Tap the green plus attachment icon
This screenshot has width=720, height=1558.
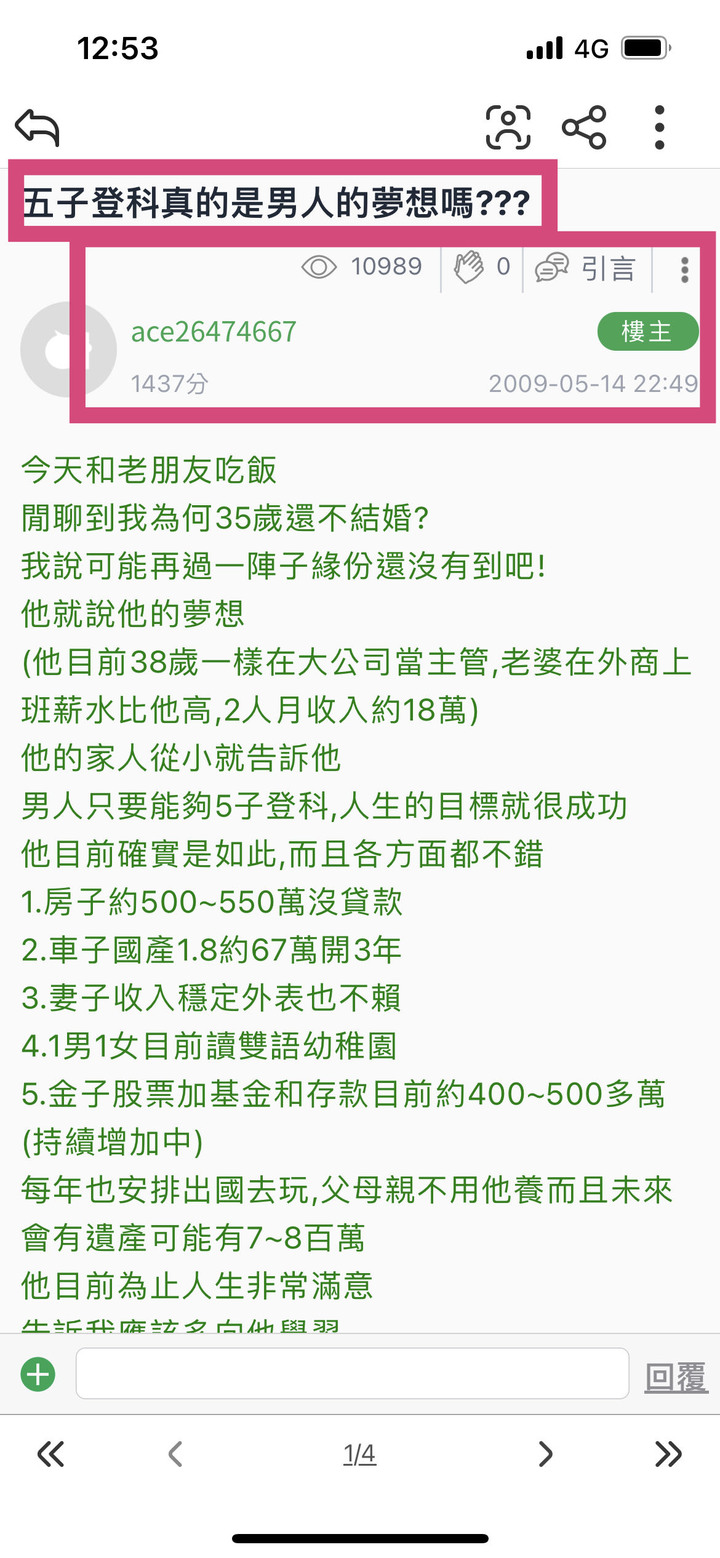(38, 1375)
